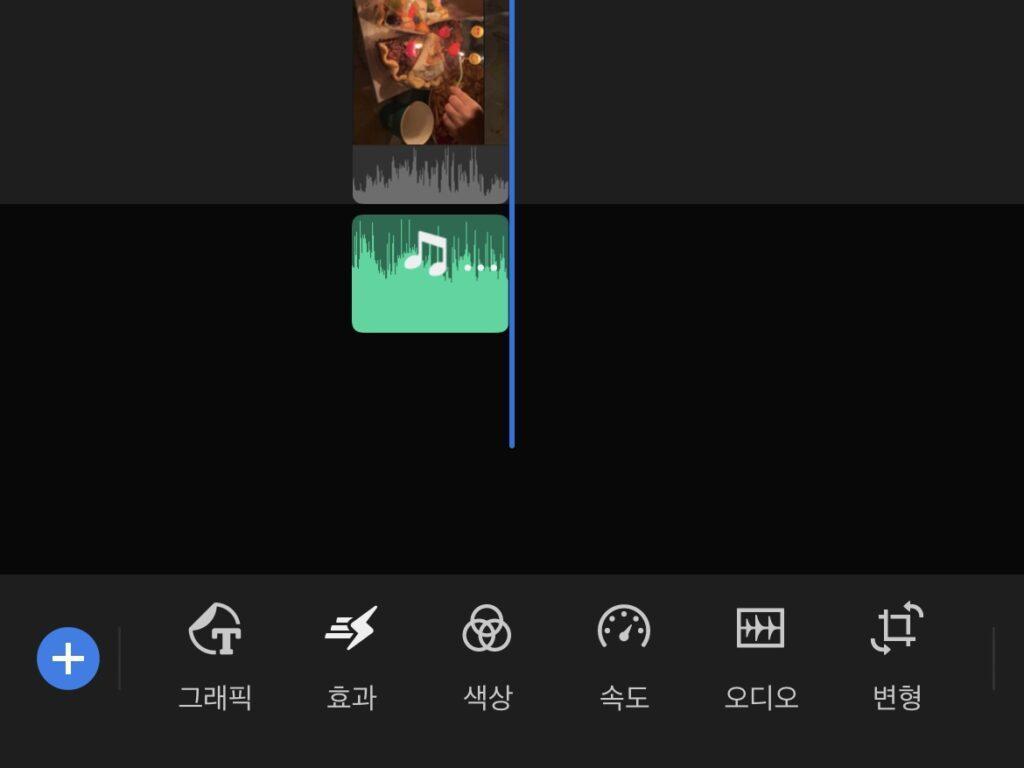The image size is (1024, 768).
Task: Open the 오디오 audio tool
Action: (x=761, y=656)
